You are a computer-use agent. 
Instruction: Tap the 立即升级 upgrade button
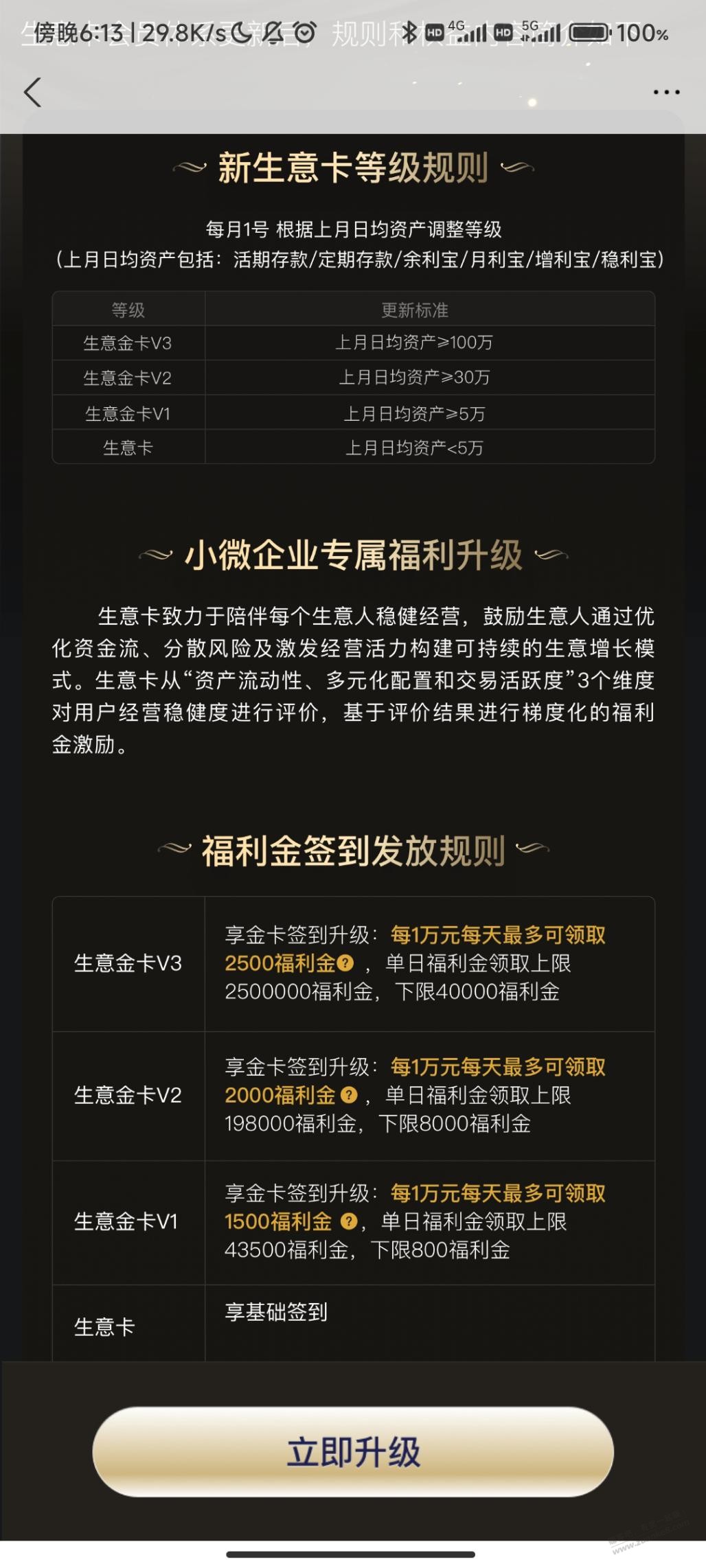[x=353, y=1451]
